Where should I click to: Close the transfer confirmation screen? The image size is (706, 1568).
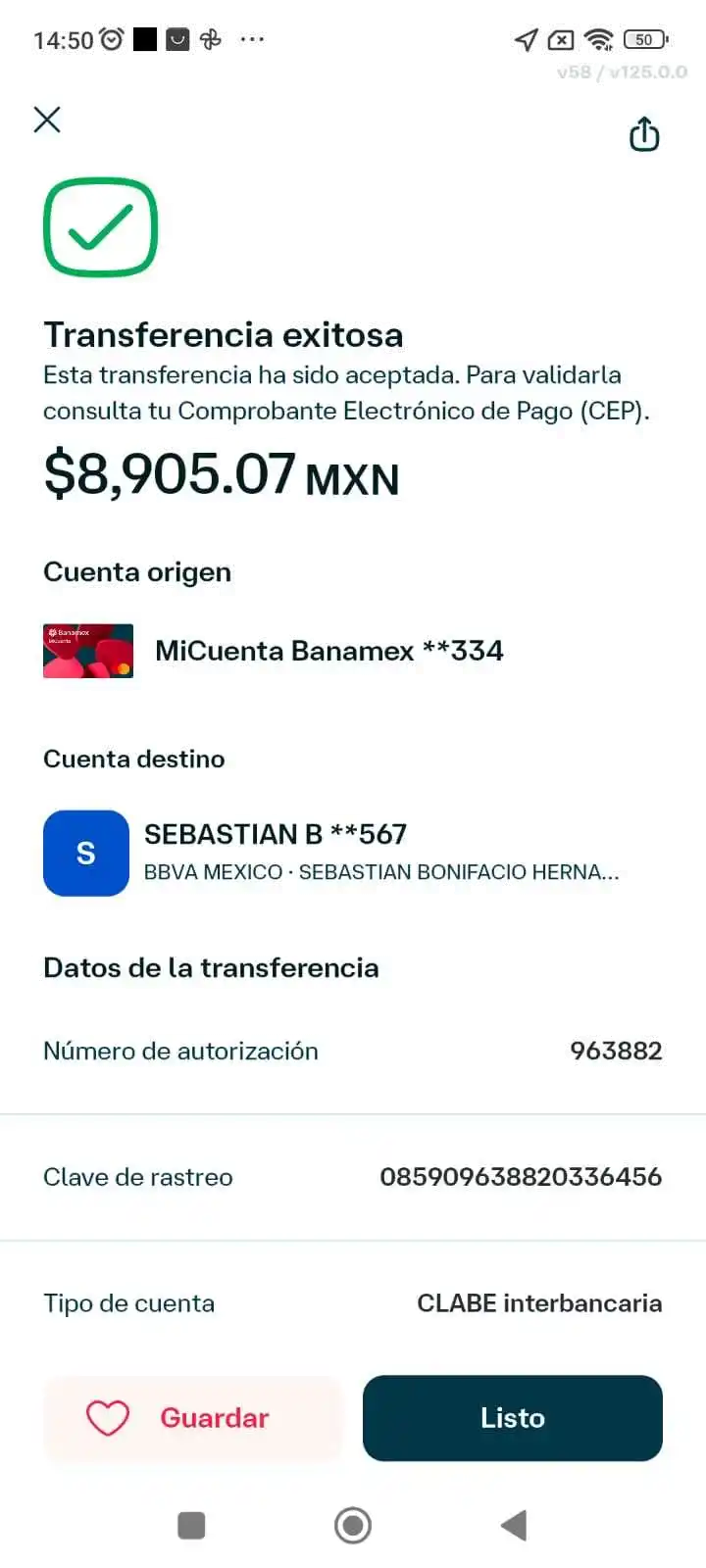47,121
